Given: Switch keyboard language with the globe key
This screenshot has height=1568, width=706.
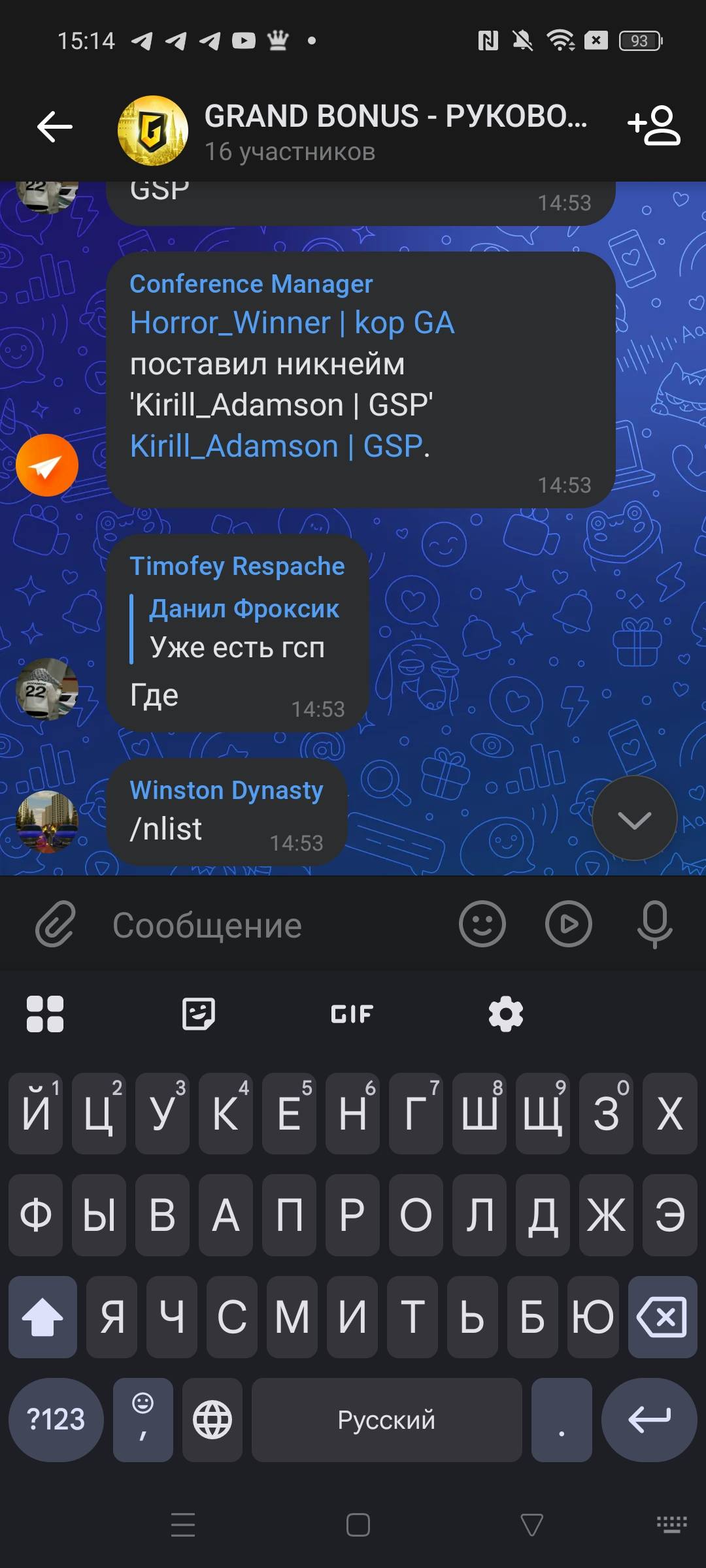Looking at the screenshot, I should [212, 1420].
